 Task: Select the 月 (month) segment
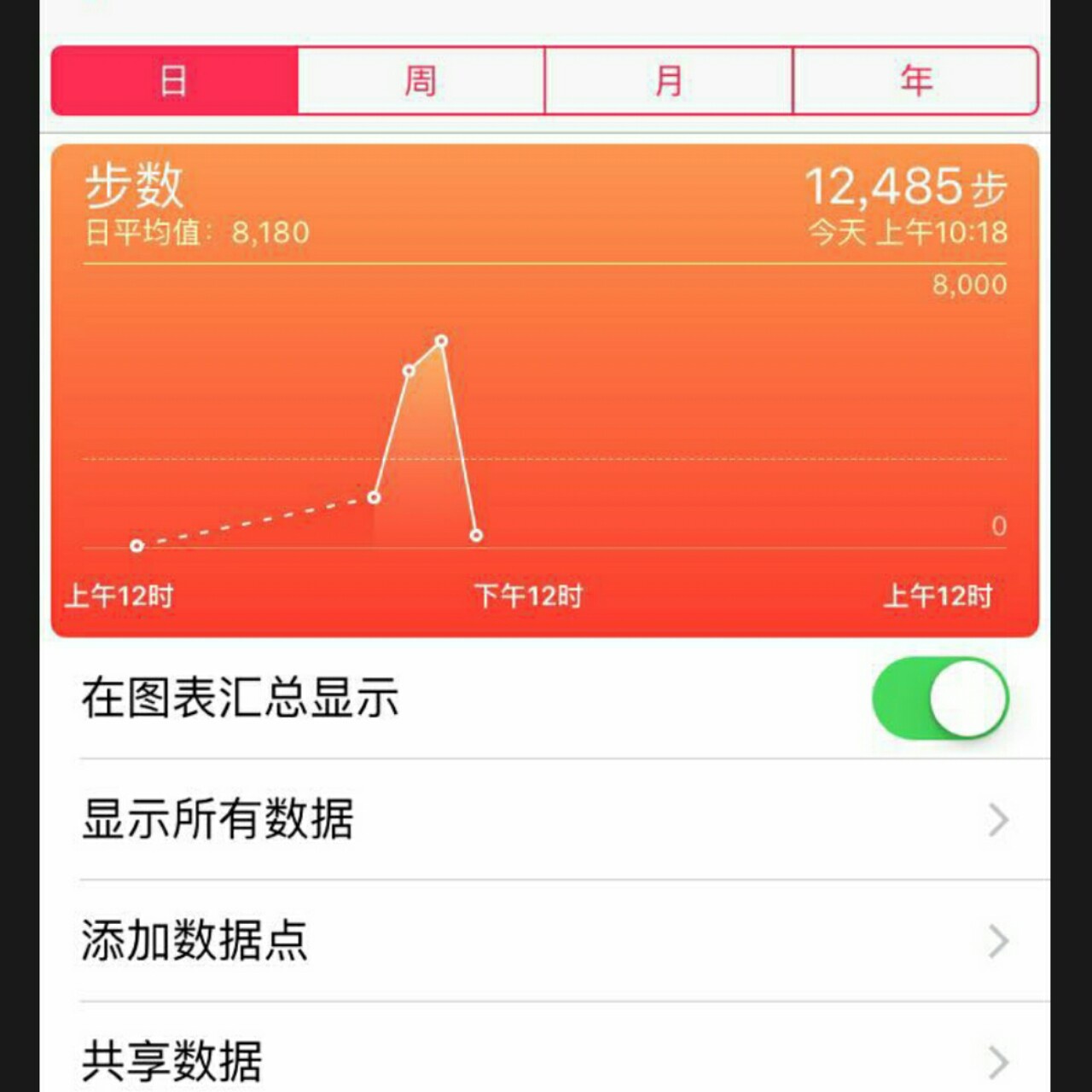668,81
